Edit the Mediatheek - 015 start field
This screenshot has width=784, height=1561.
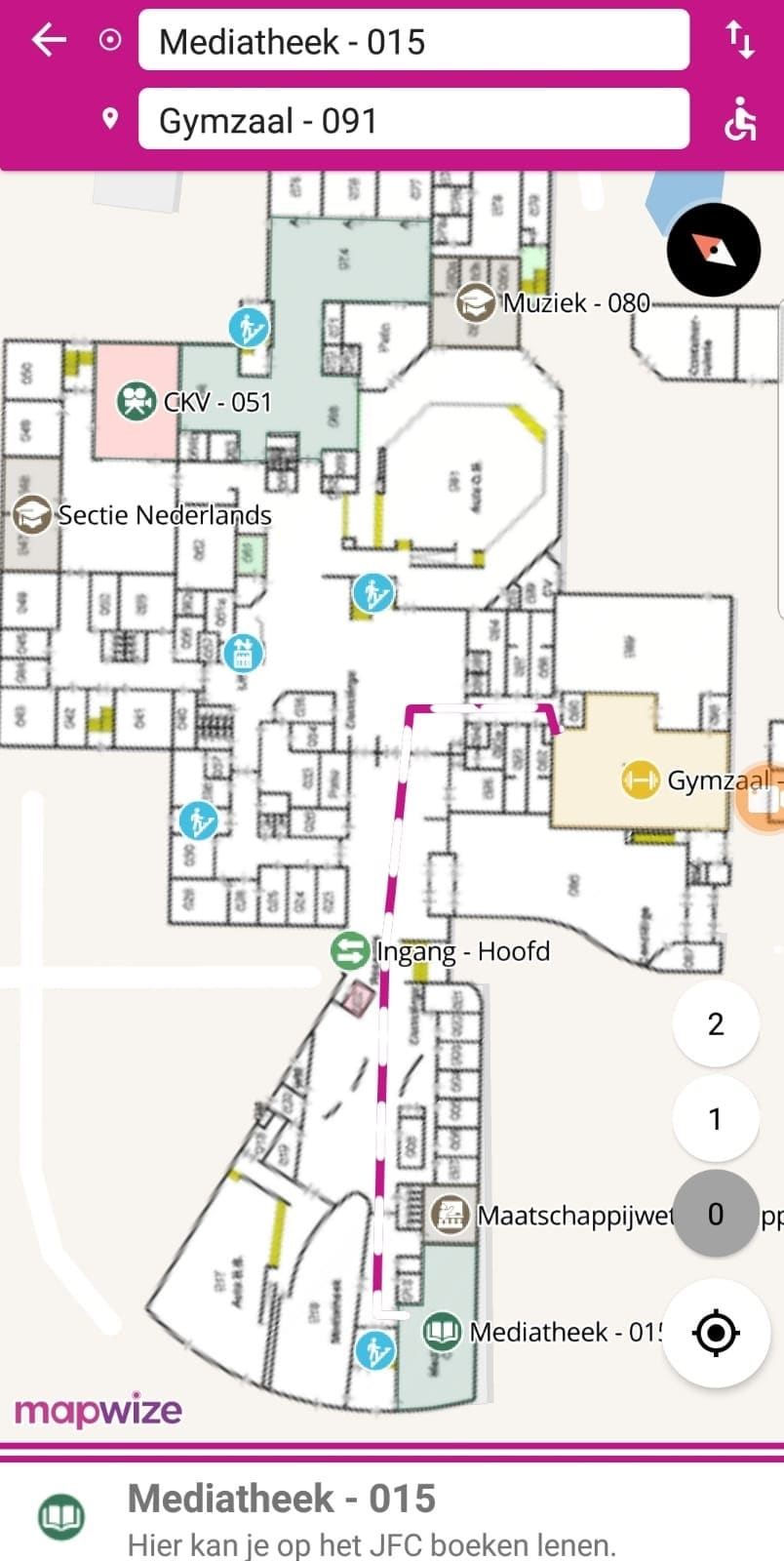413,41
